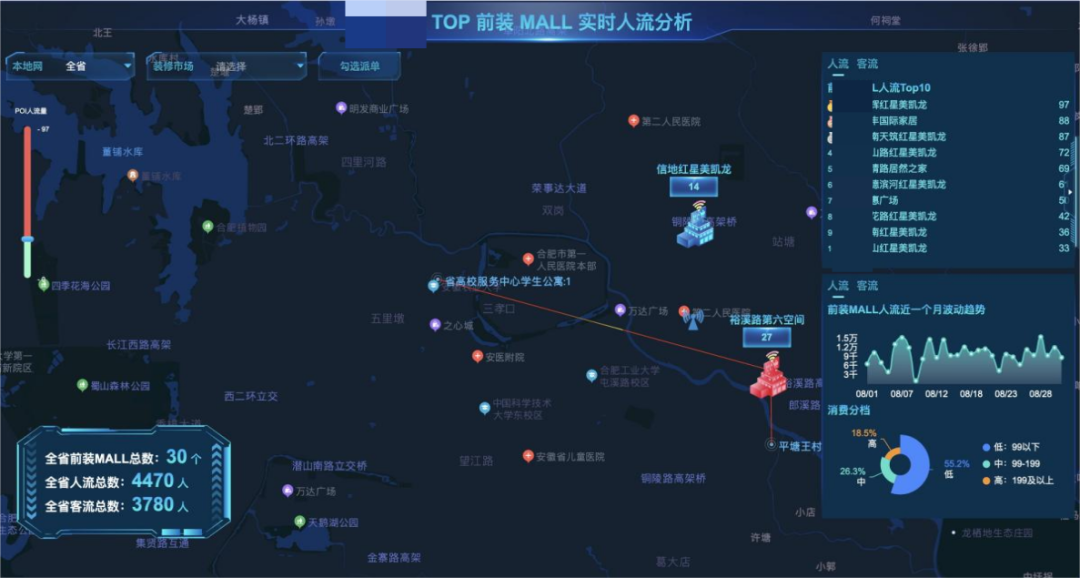Switch to 客流 tab in trend panel
This screenshot has width=1080, height=578.
coord(867,286)
